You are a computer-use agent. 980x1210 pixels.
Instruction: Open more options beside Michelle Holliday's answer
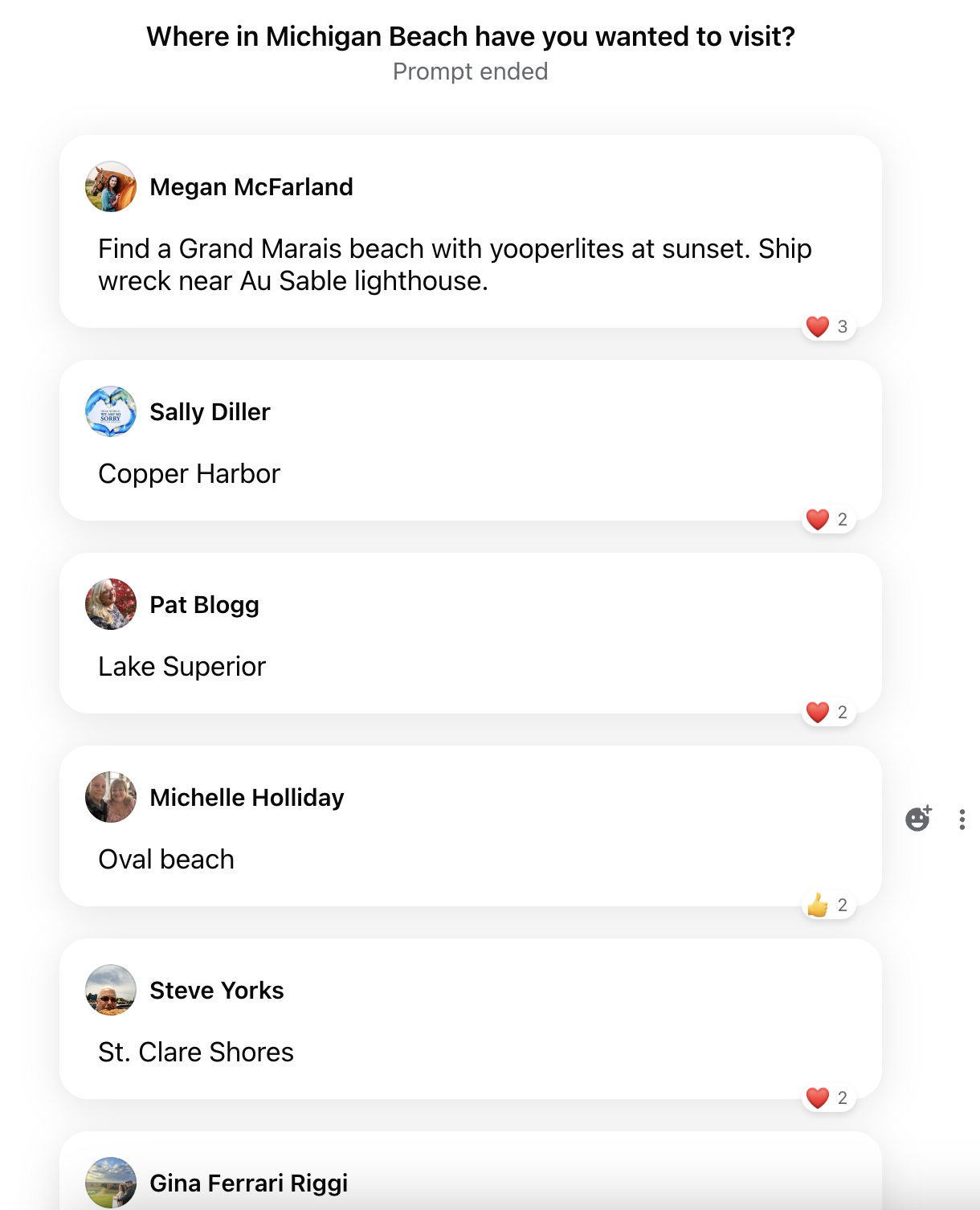pyautogui.click(x=962, y=820)
